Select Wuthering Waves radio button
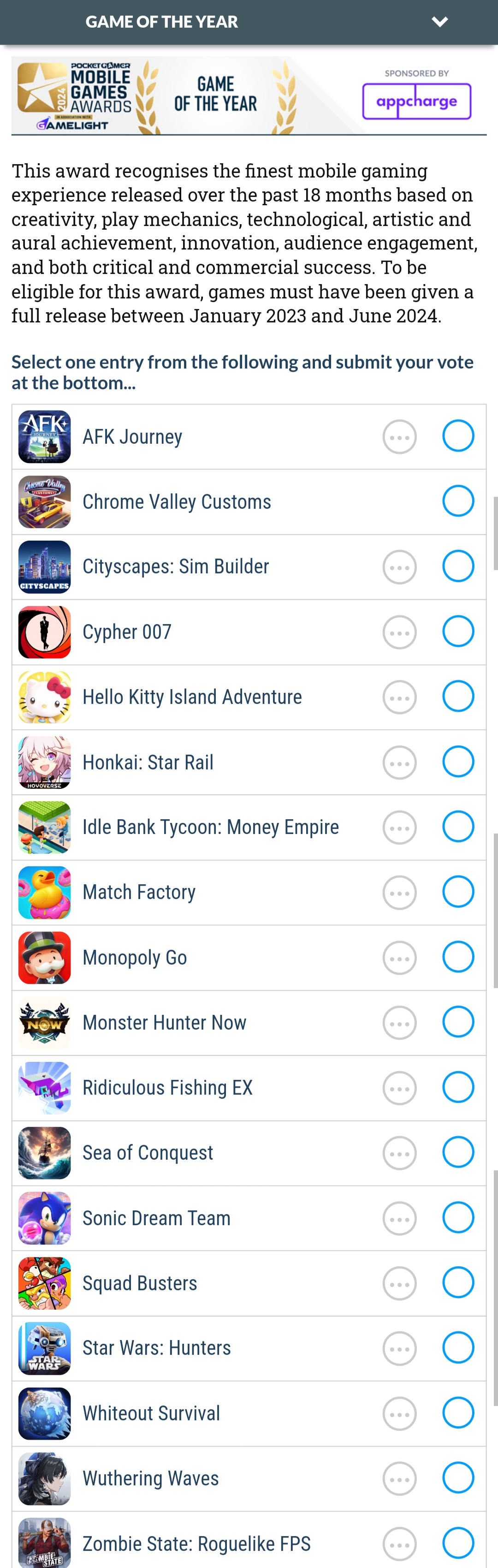 (x=458, y=1478)
